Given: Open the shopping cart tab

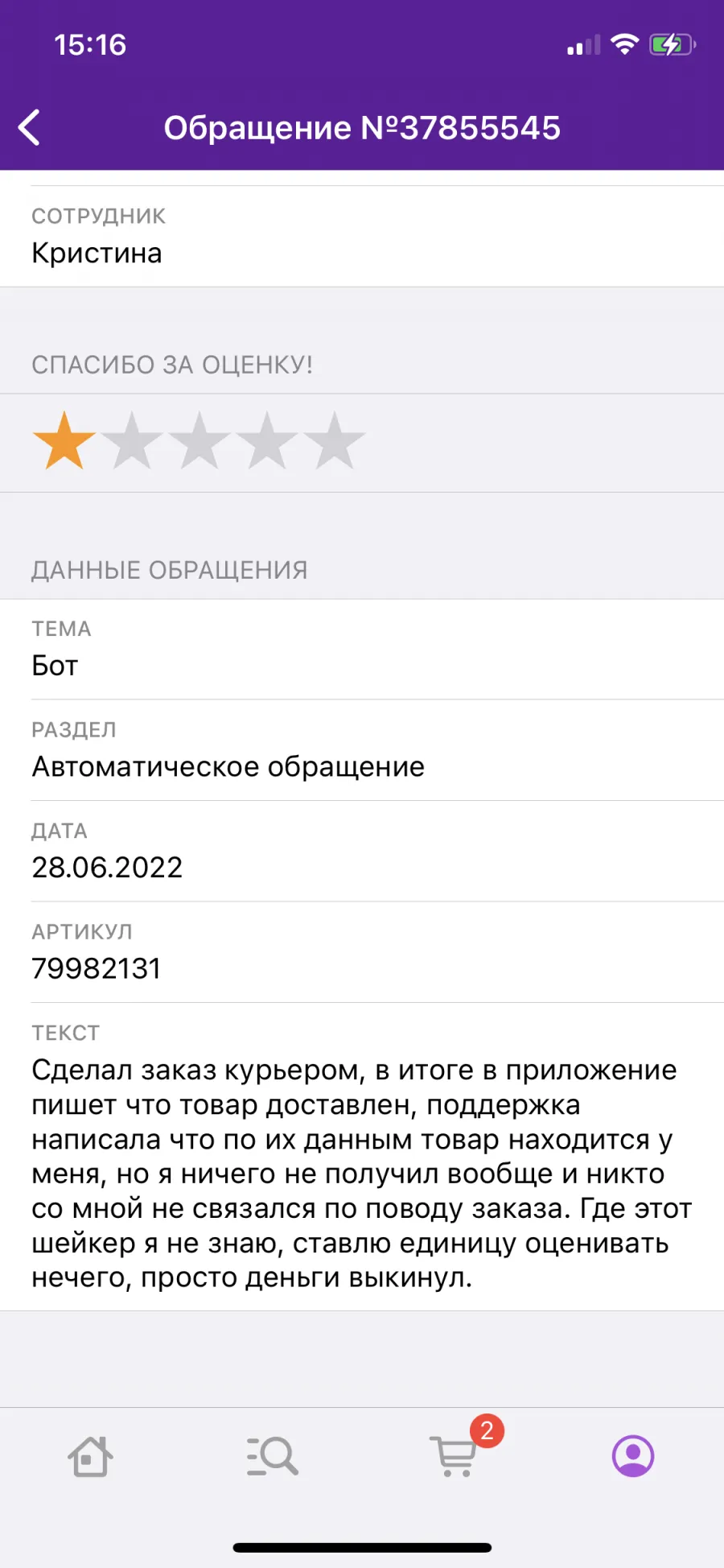Looking at the screenshot, I should tap(455, 1456).
